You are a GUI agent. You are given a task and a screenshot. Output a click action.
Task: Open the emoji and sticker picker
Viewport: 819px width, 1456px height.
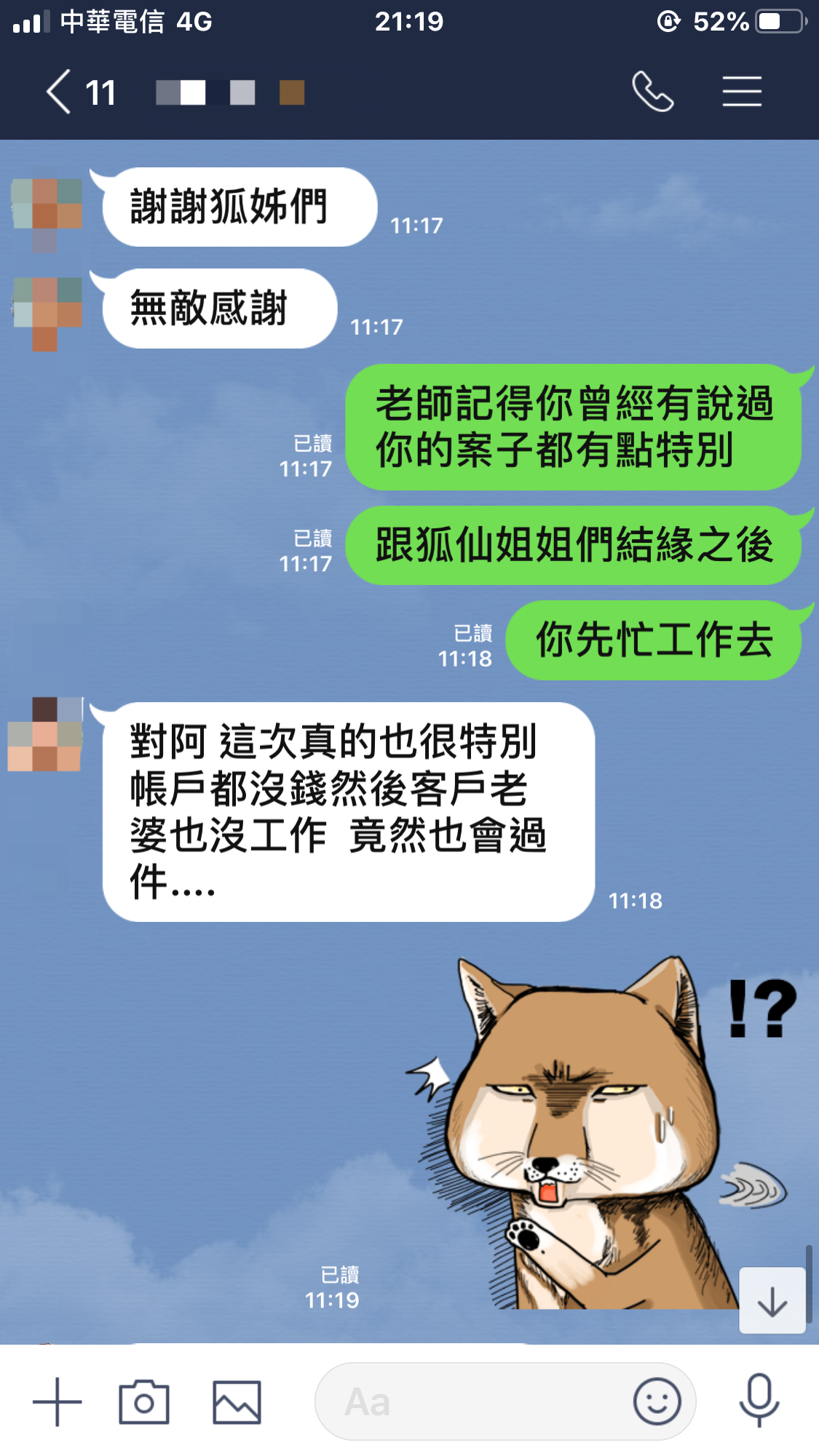tap(657, 1401)
